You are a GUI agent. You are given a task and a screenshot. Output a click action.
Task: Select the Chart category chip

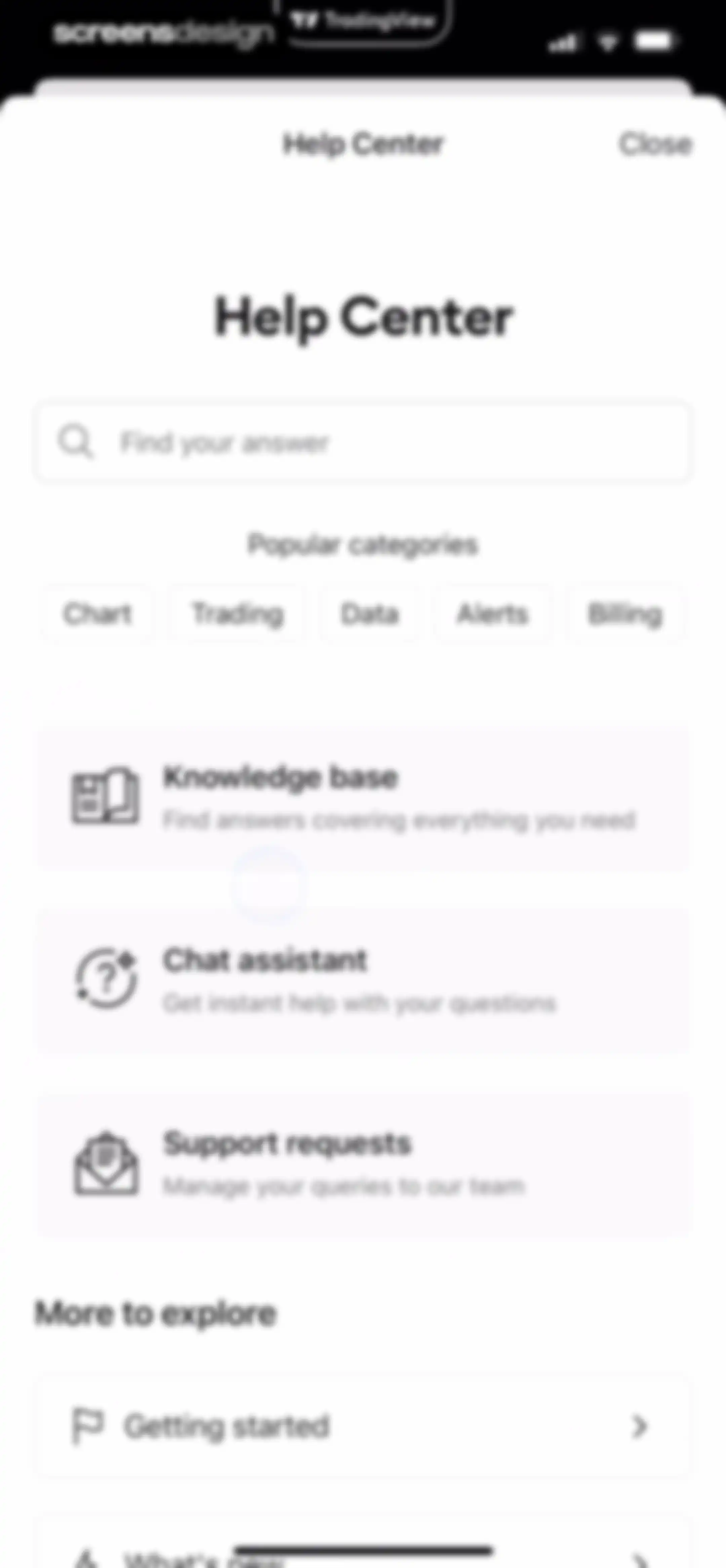point(97,614)
